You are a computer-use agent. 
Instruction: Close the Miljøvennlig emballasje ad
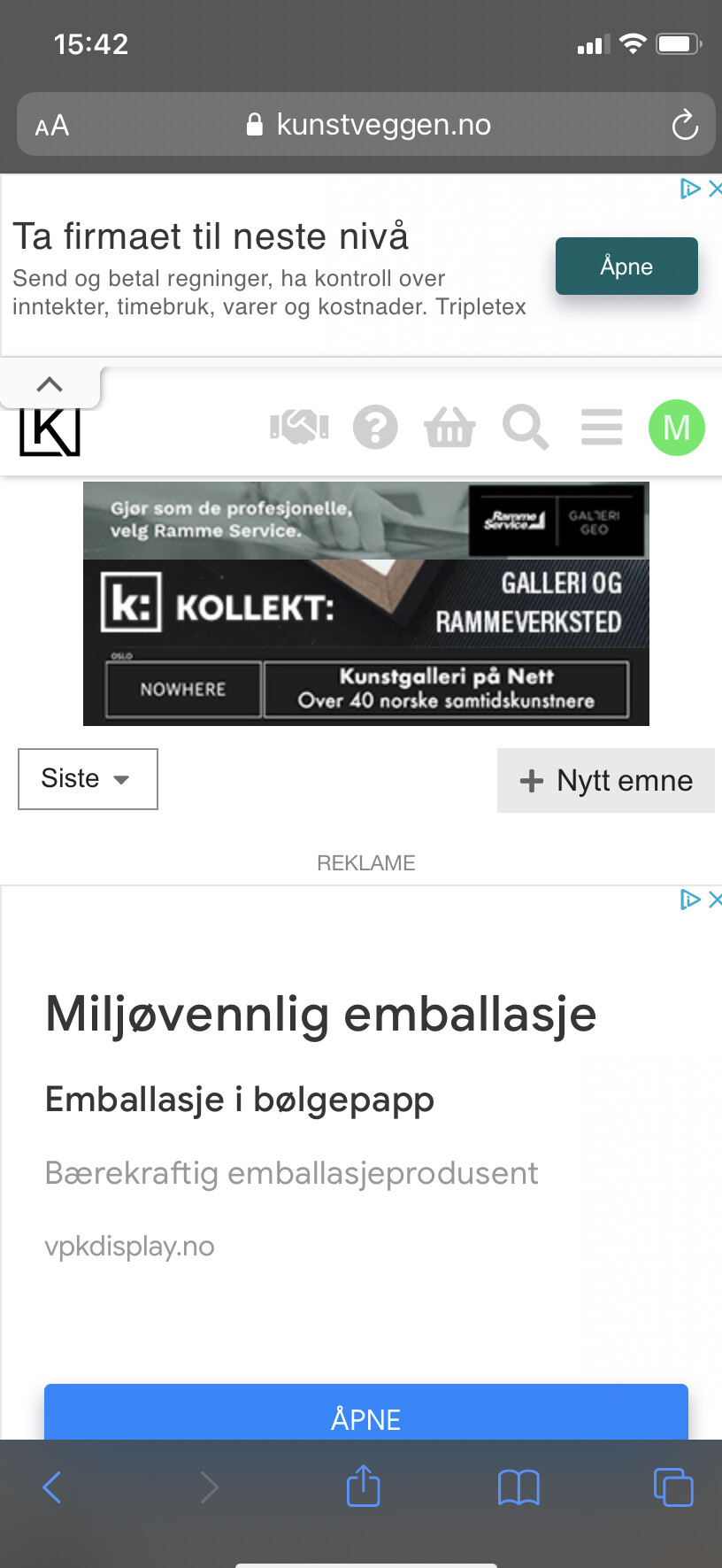tap(715, 900)
